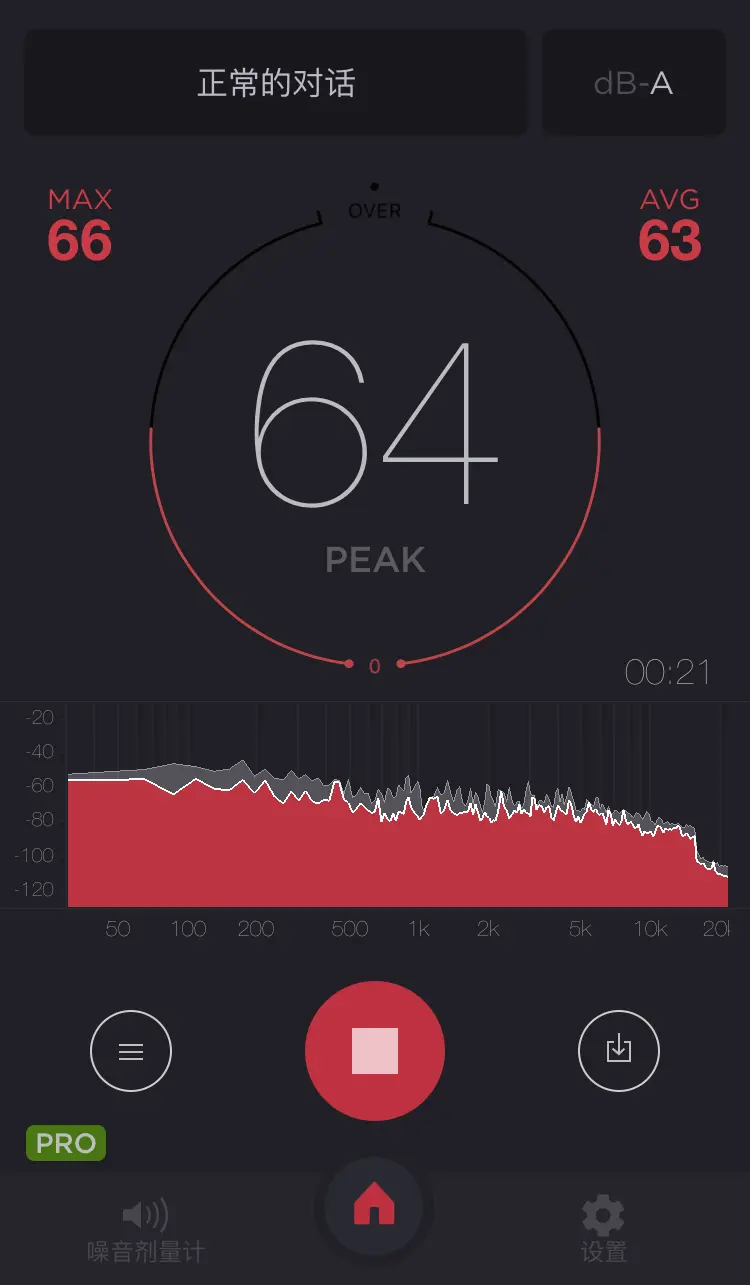This screenshot has height=1285, width=750.
Task: Tap the green PRO badge
Action: click(x=66, y=1143)
